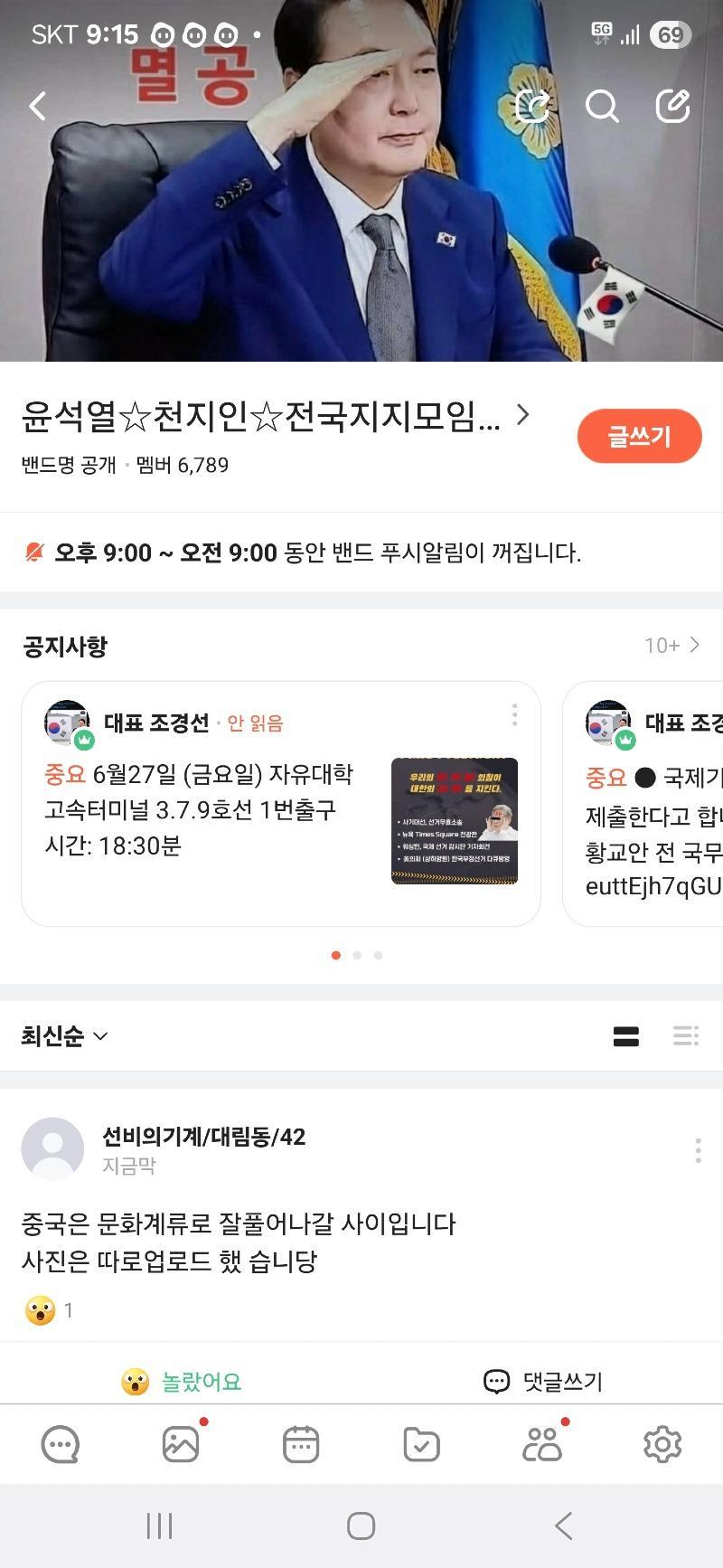This screenshot has height=1568, width=723.
Task: Open the post's three-dot menu
Action: [698, 1151]
